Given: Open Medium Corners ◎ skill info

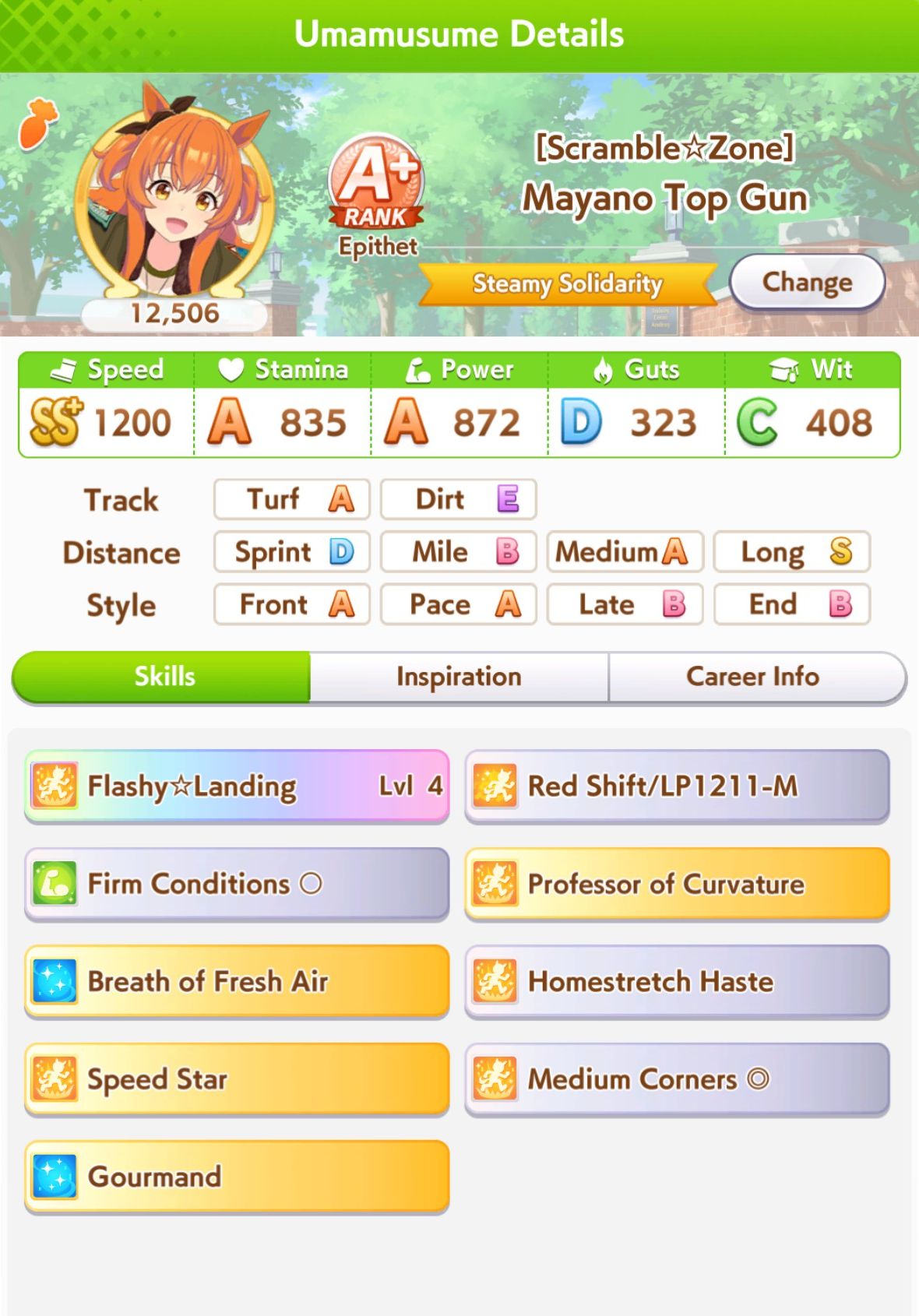Looking at the screenshot, I should [x=677, y=1078].
